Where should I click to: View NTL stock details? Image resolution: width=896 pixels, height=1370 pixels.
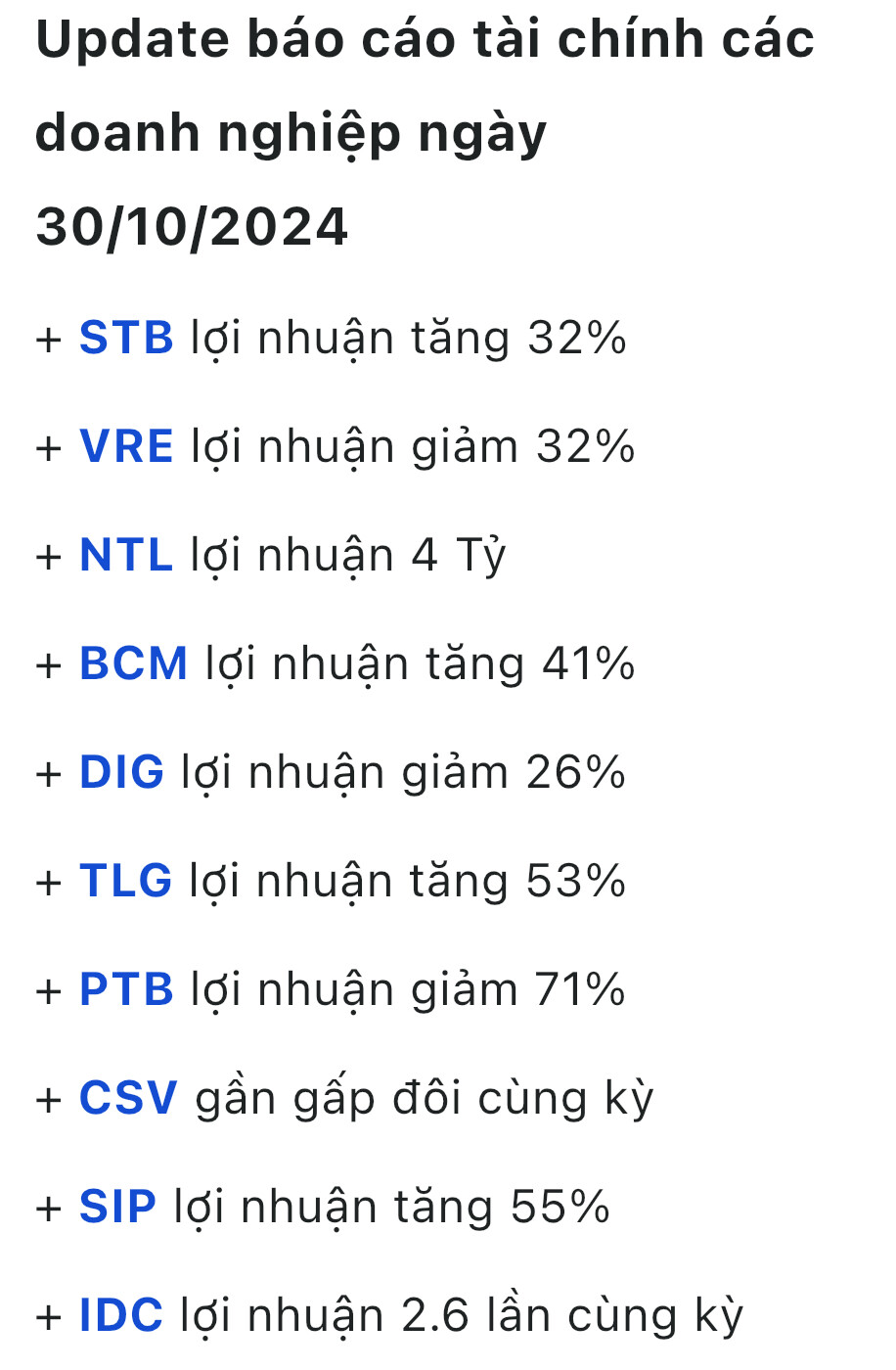[x=126, y=556]
